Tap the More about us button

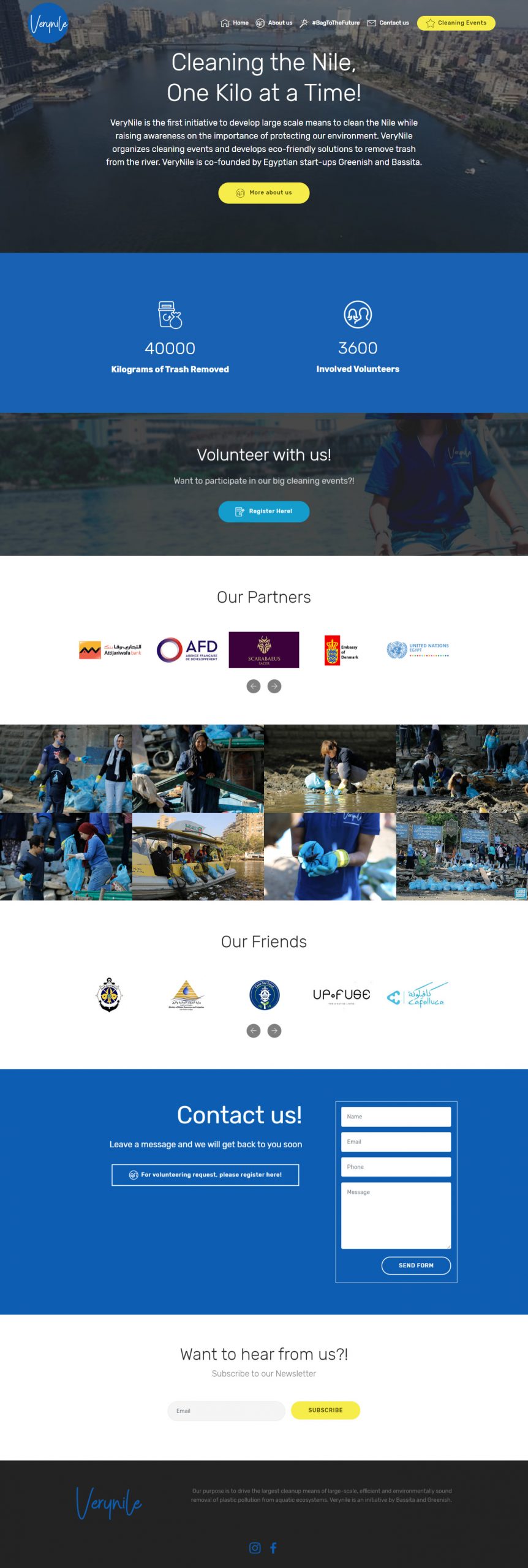tap(263, 193)
